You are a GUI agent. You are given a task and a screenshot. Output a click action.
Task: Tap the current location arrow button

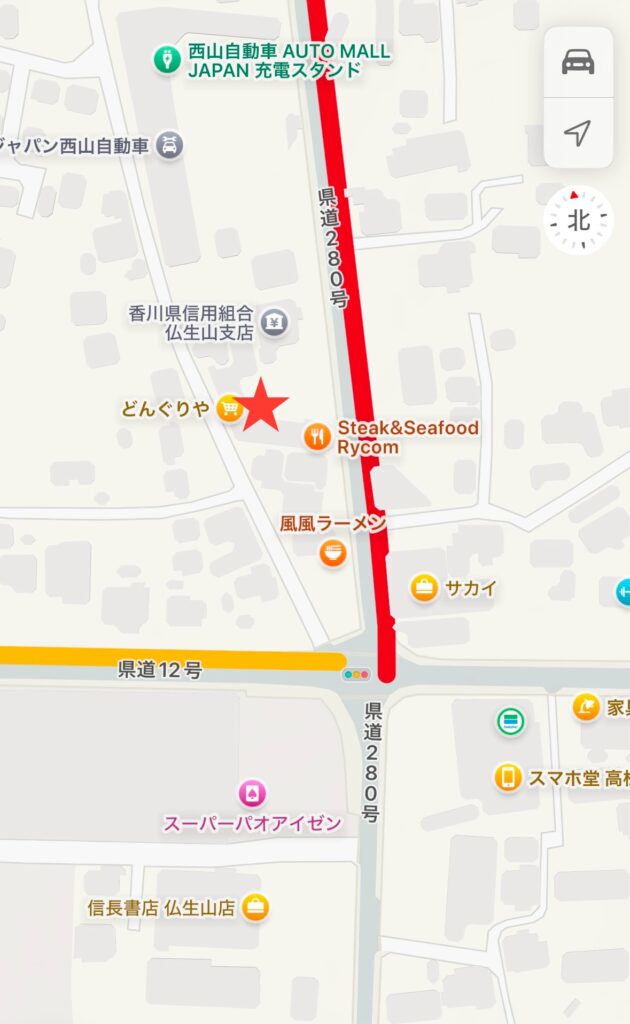[x=578, y=132]
